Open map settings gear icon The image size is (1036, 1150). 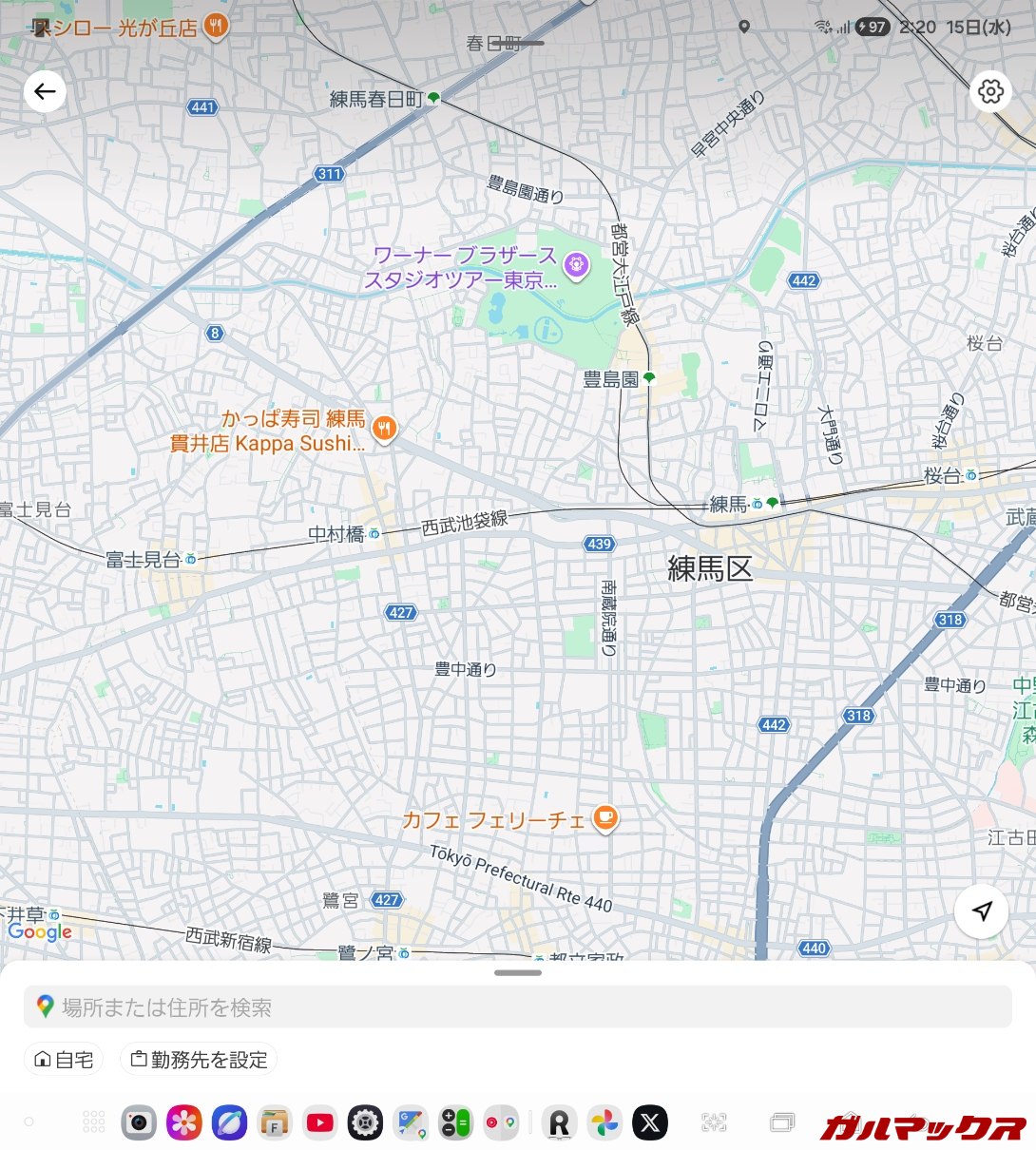pyautogui.click(x=990, y=91)
